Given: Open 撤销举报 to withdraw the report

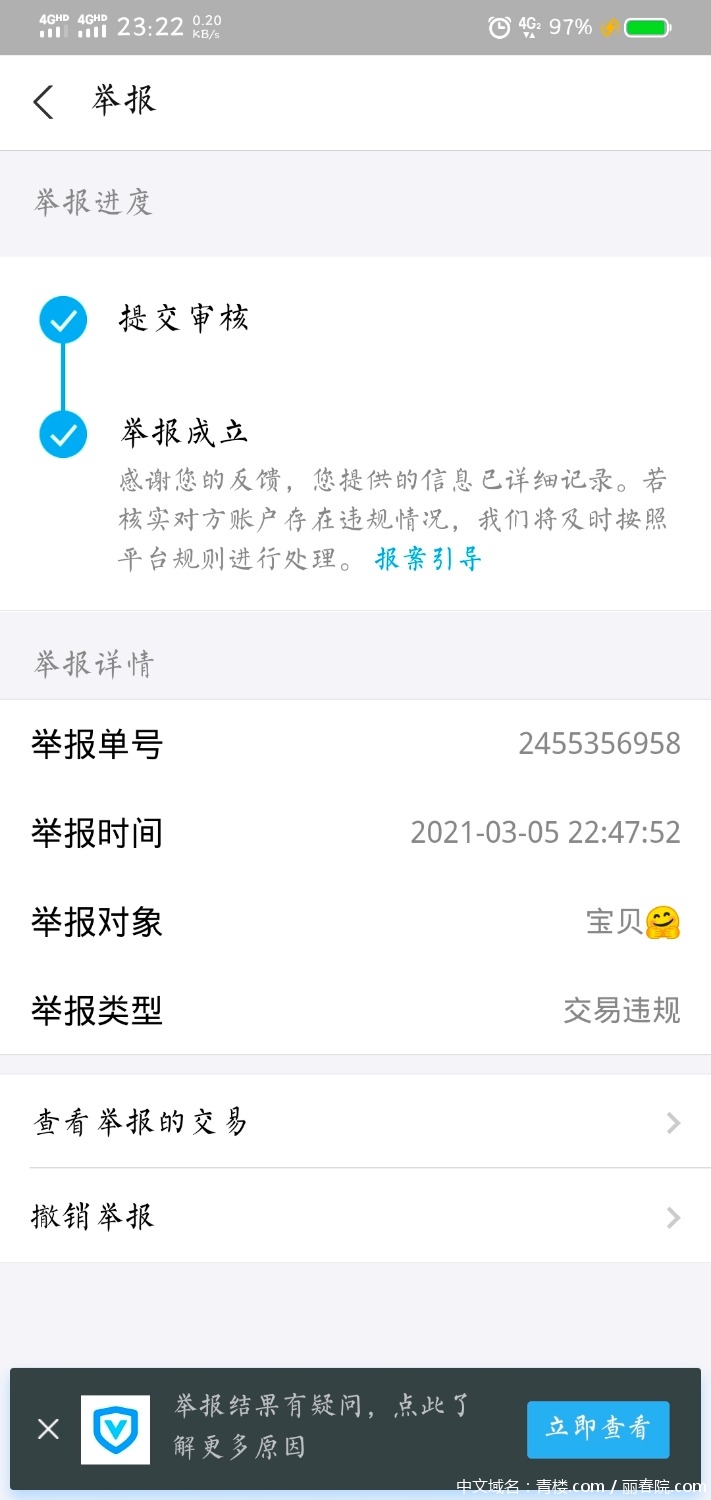Looking at the screenshot, I should pos(355,1216).
